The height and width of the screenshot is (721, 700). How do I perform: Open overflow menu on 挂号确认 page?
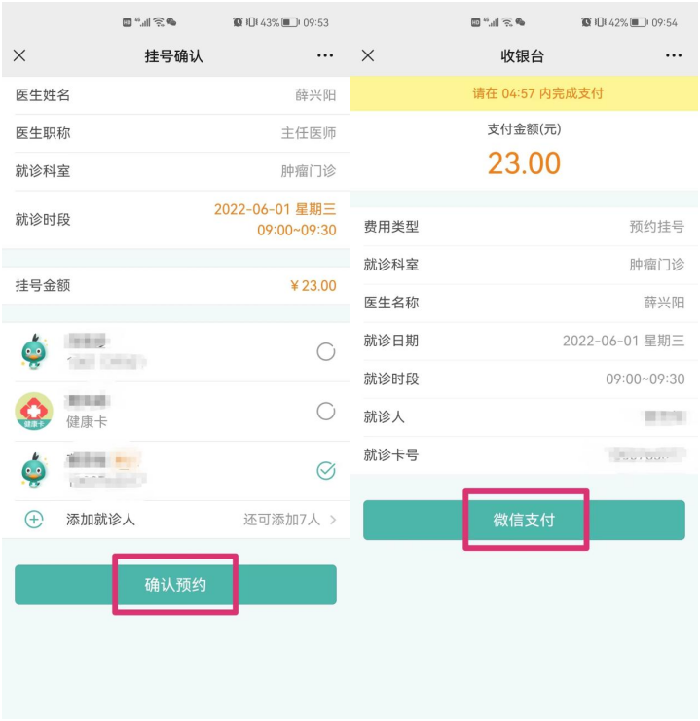(x=325, y=56)
